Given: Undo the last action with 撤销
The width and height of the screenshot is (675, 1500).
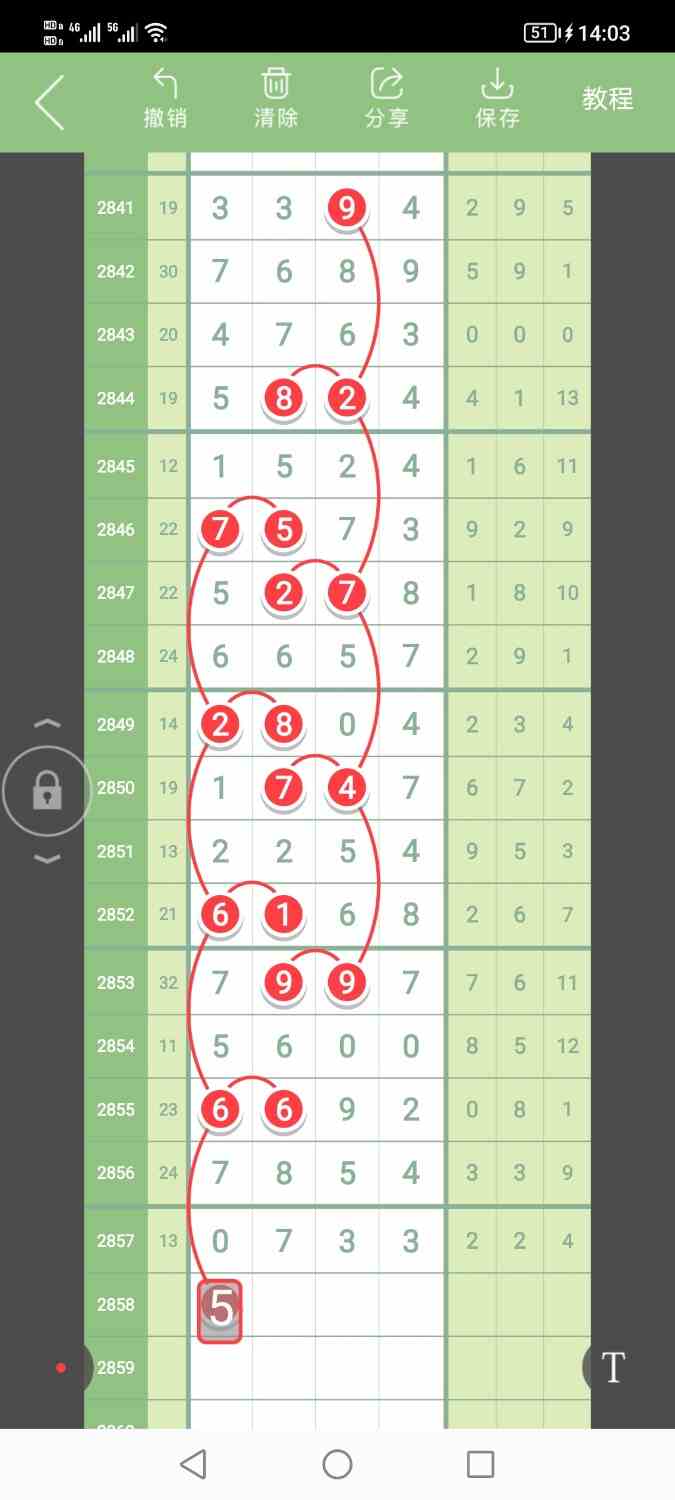Looking at the screenshot, I should [165, 99].
